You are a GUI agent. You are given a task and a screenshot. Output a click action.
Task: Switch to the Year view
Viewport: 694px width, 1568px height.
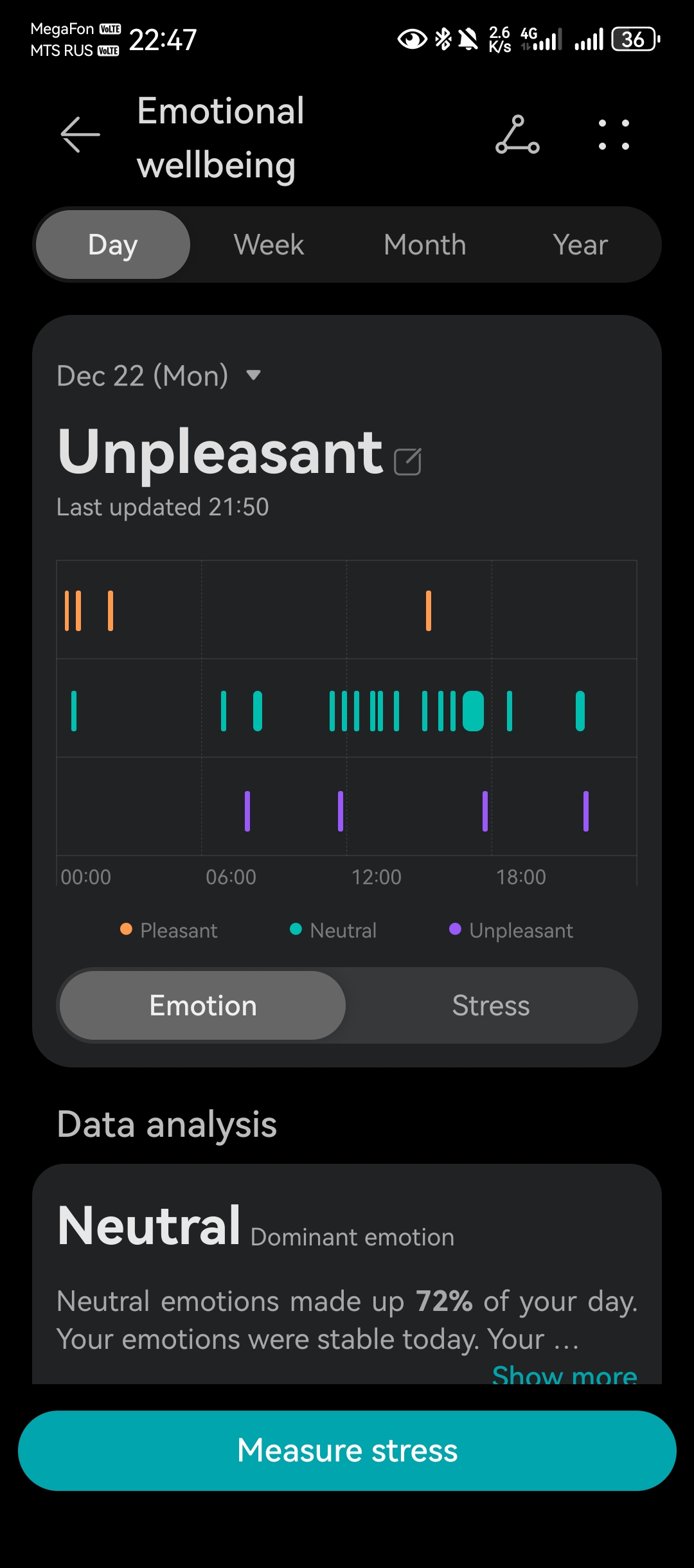(580, 245)
